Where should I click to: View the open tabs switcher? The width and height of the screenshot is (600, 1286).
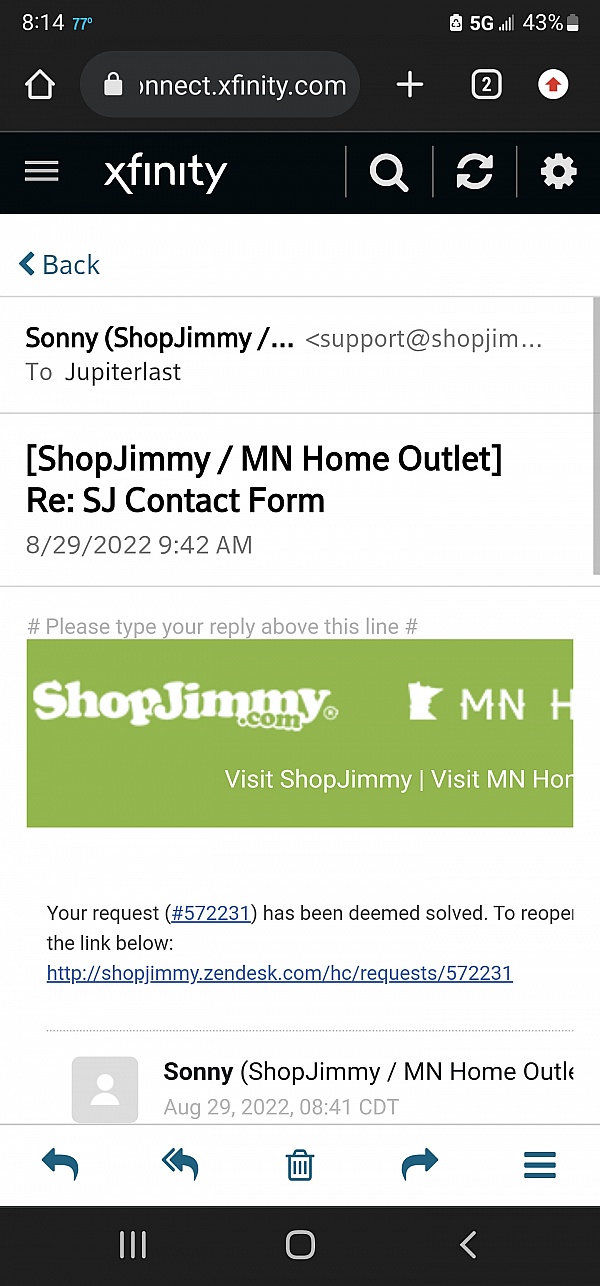pos(486,85)
